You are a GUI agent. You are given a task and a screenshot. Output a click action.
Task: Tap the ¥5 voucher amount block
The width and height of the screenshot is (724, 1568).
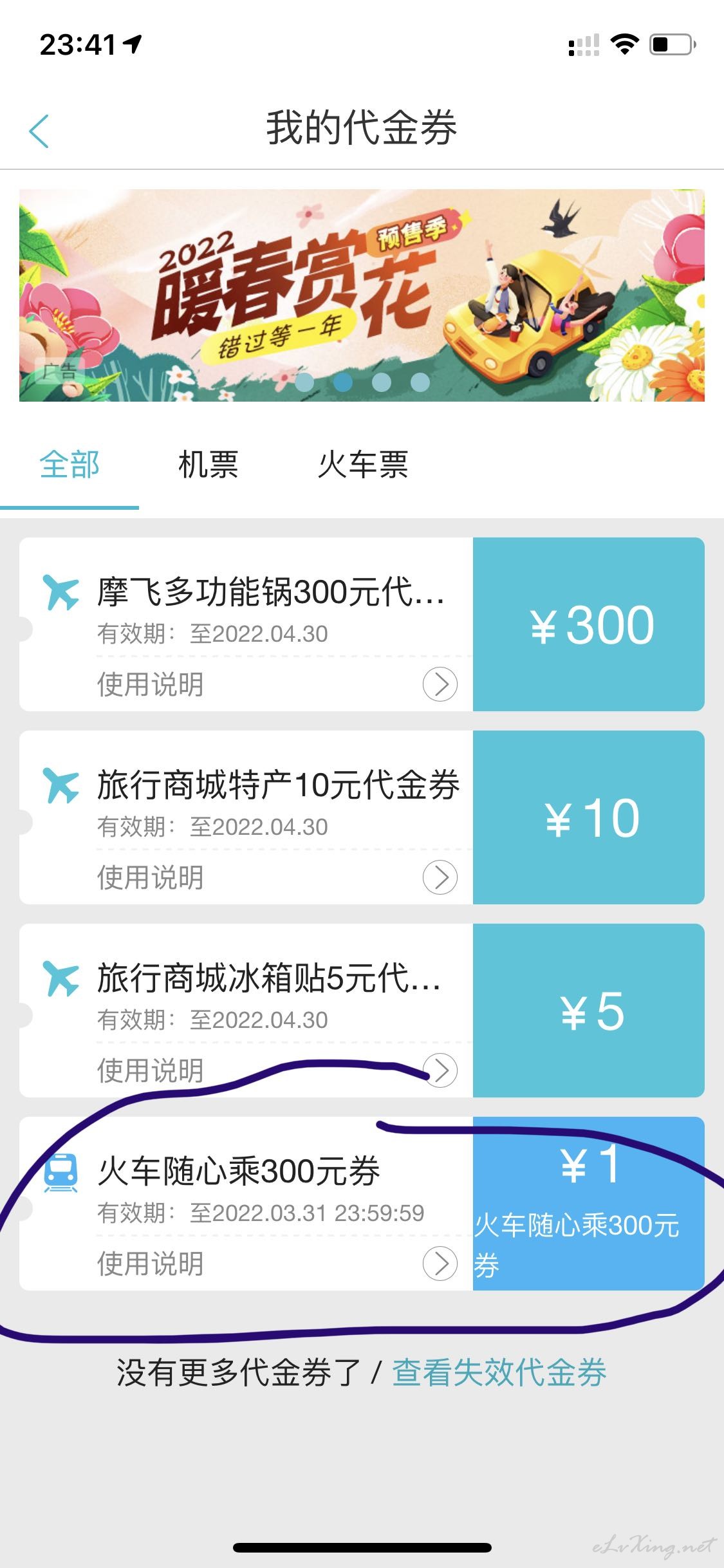589,1011
